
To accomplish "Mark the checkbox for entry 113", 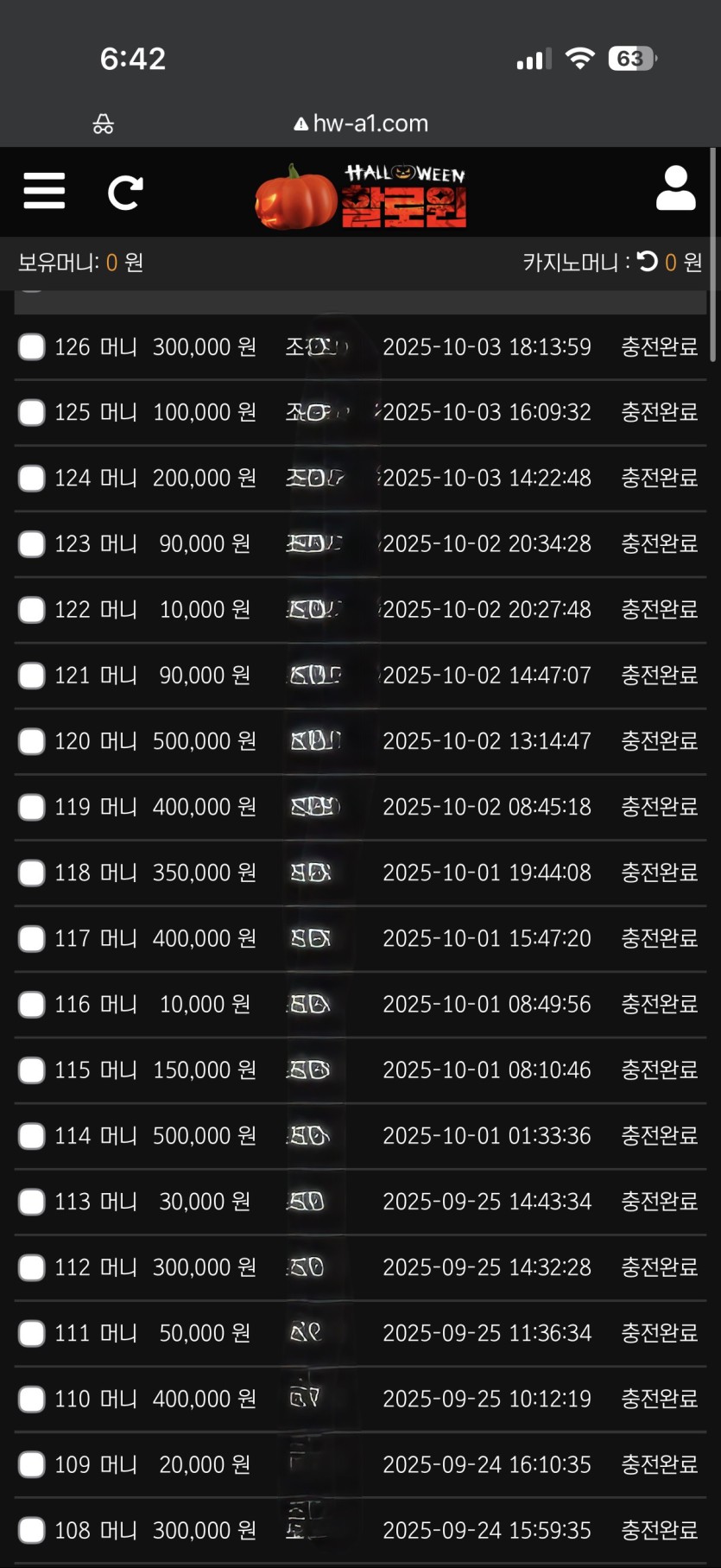I will (32, 1202).
